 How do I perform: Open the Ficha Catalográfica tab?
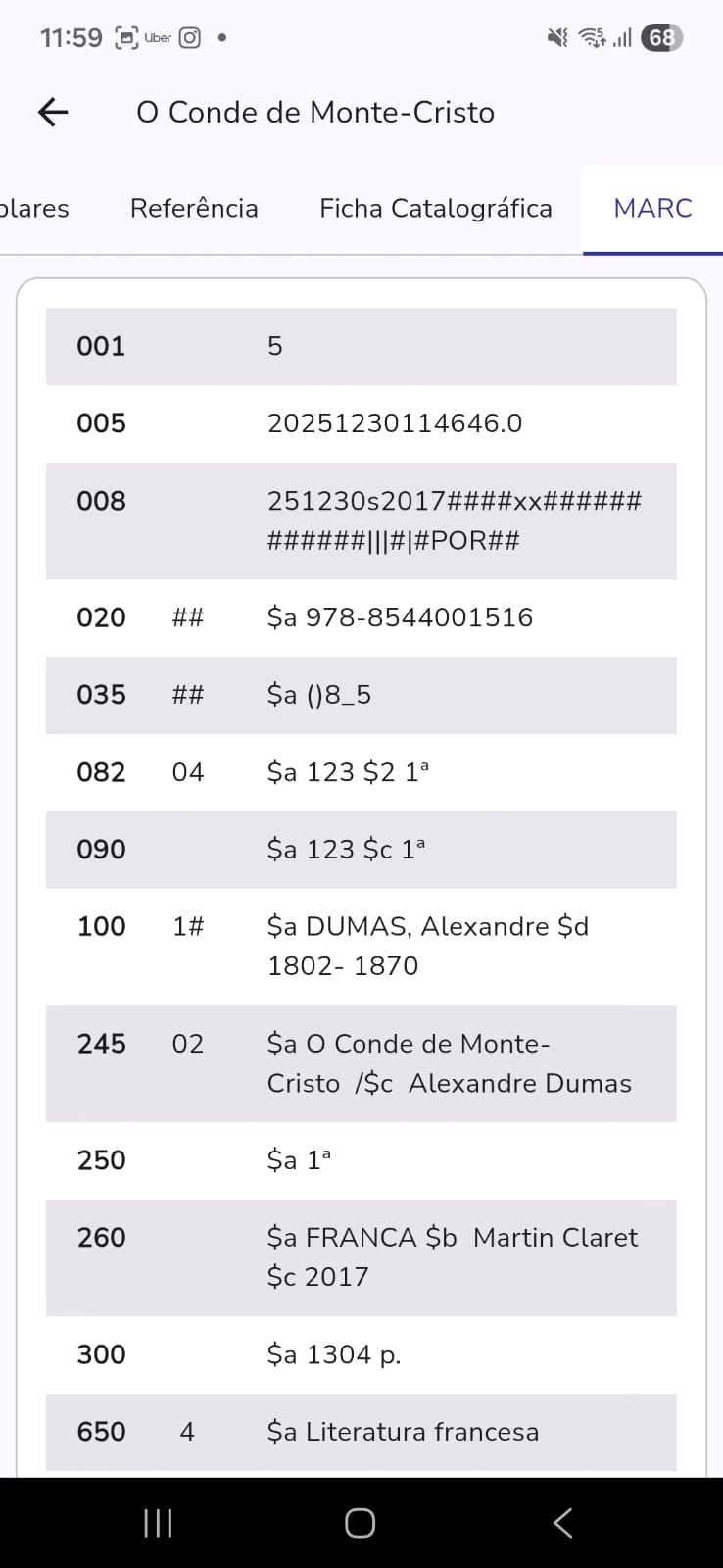(x=435, y=209)
